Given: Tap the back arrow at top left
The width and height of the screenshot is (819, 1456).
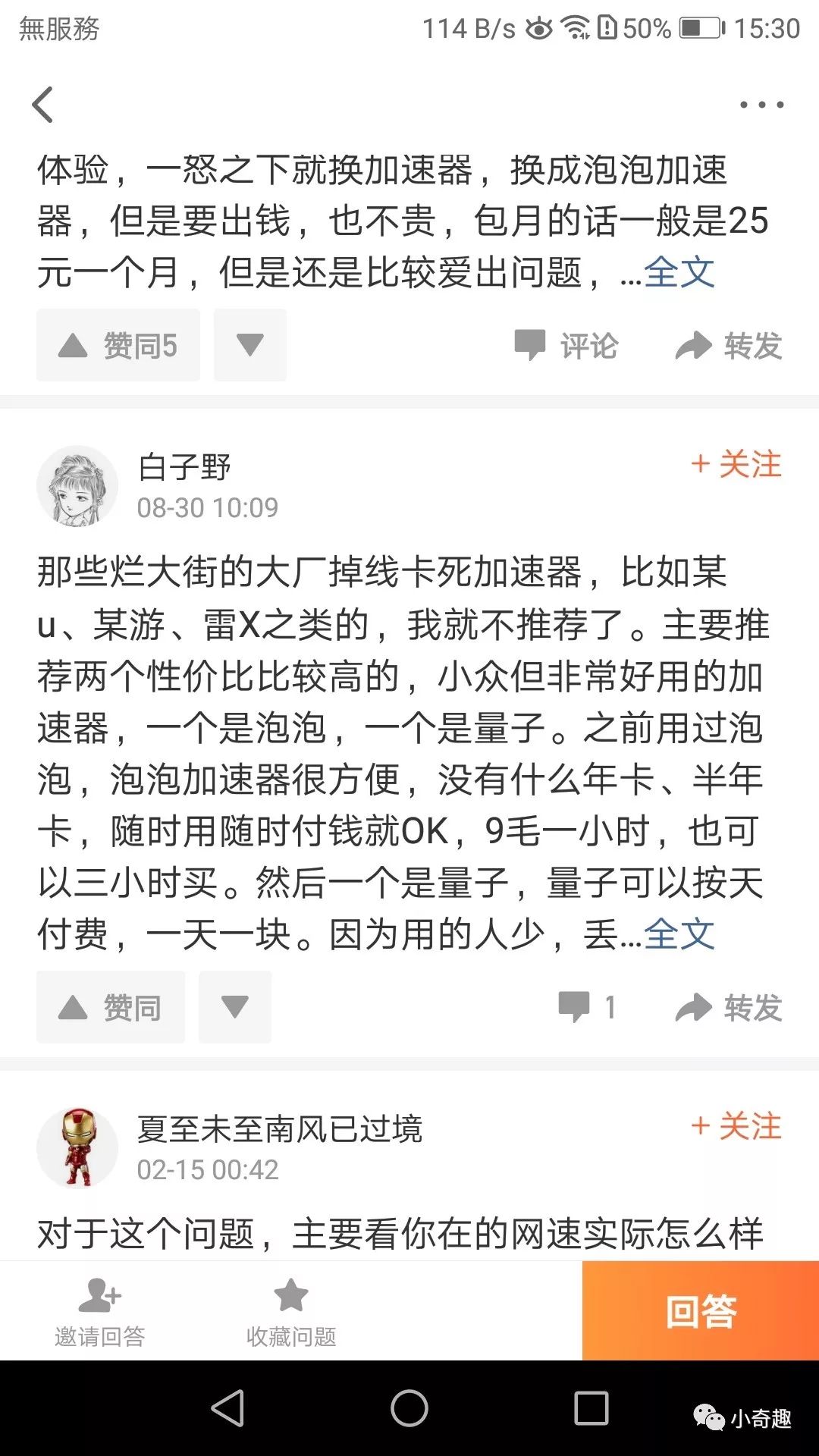Looking at the screenshot, I should (x=43, y=104).
